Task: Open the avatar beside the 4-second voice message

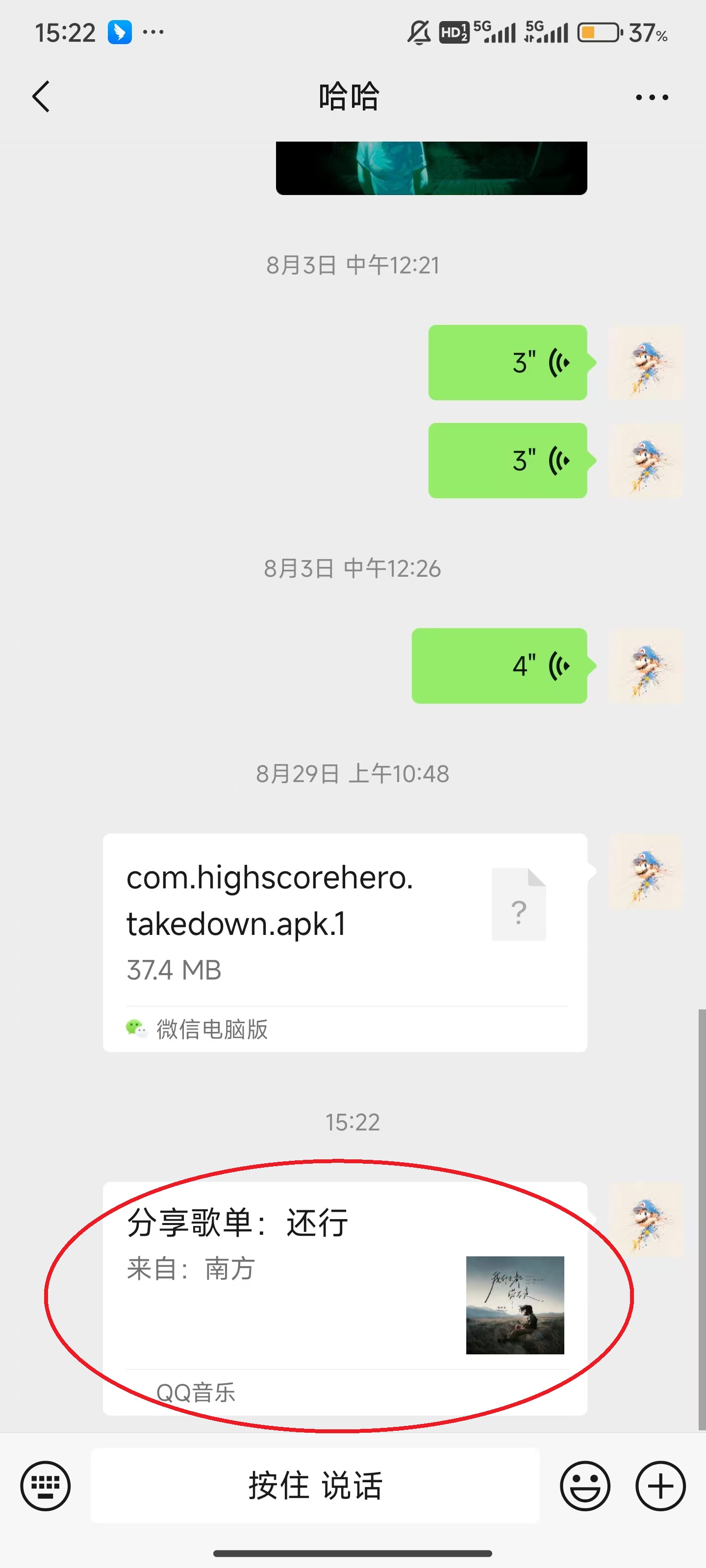Action: [x=646, y=666]
